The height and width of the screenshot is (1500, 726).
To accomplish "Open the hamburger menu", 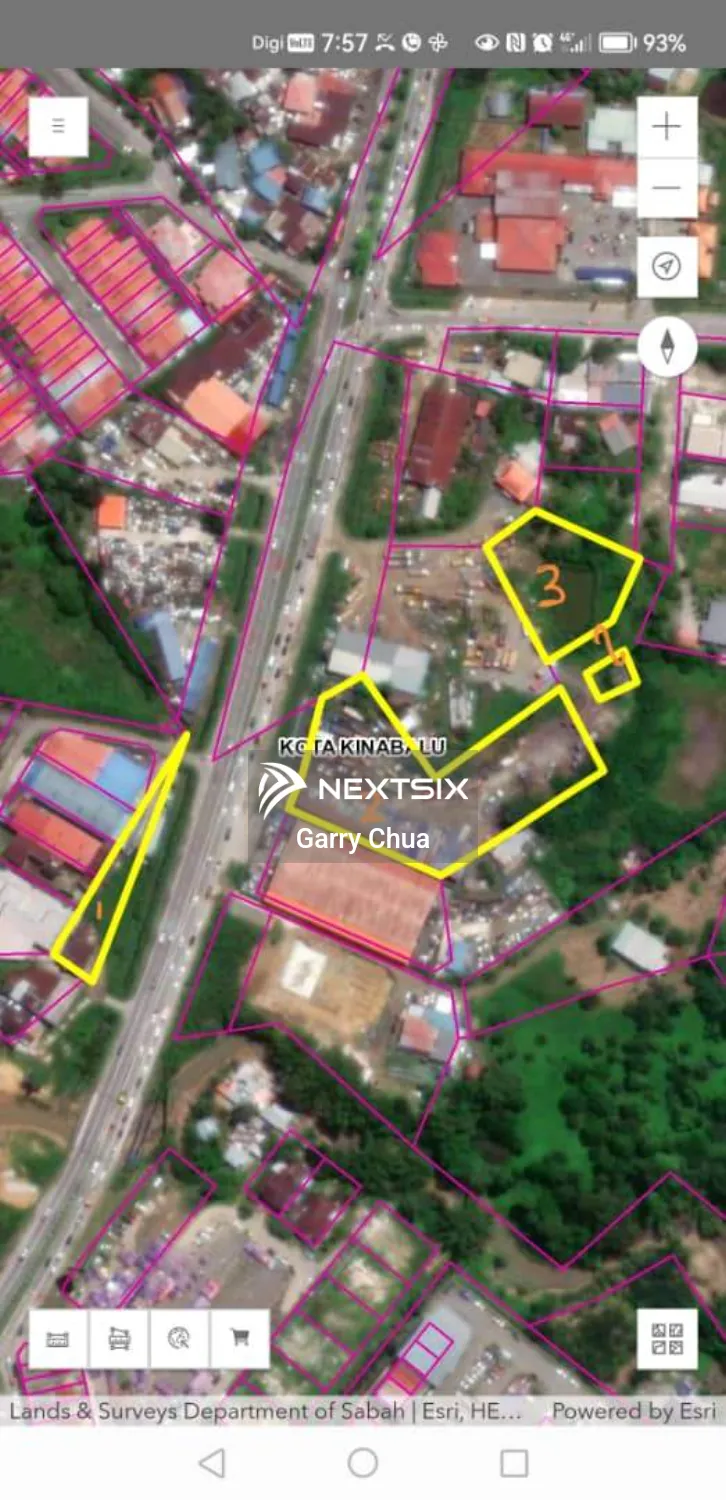I will (x=58, y=127).
